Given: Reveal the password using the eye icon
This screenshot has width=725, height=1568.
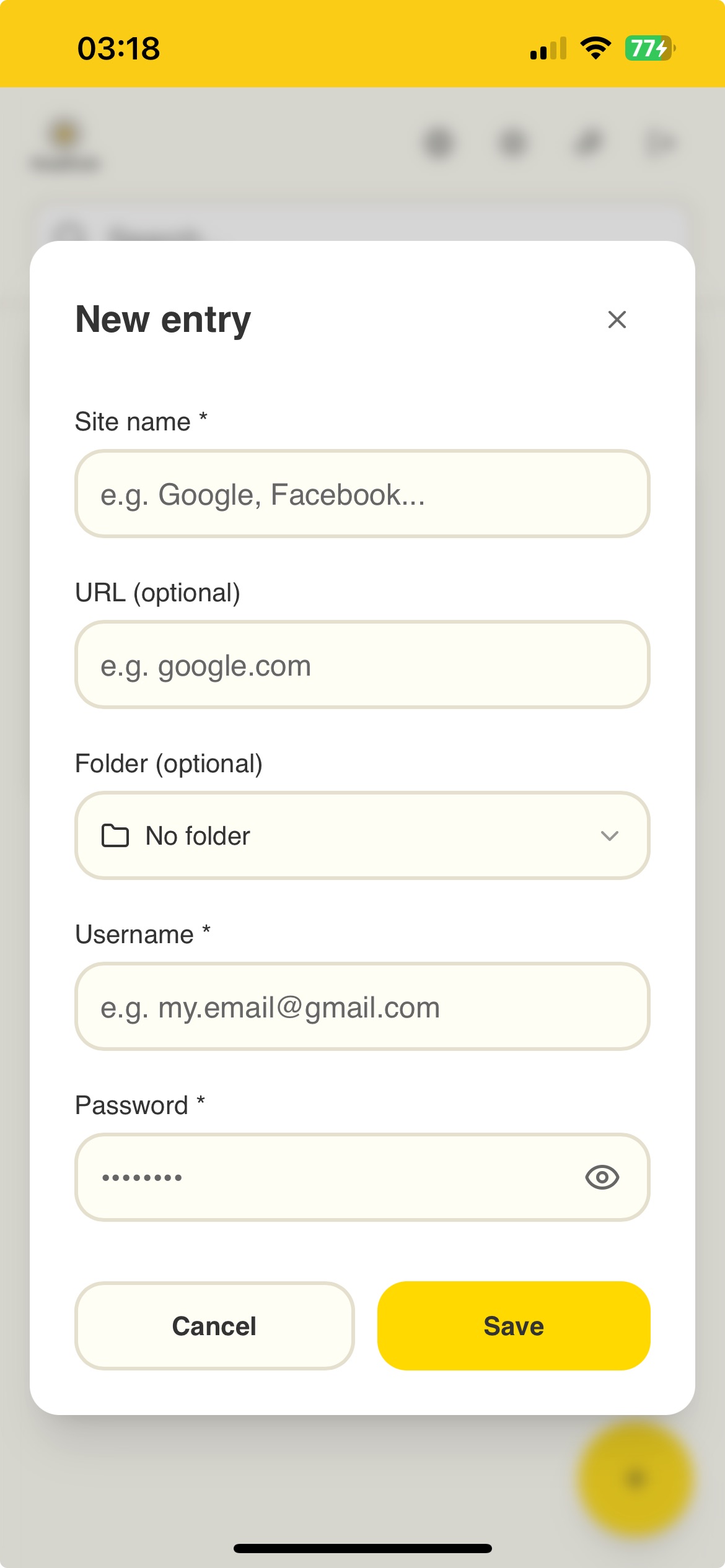Looking at the screenshot, I should coord(600,1177).
